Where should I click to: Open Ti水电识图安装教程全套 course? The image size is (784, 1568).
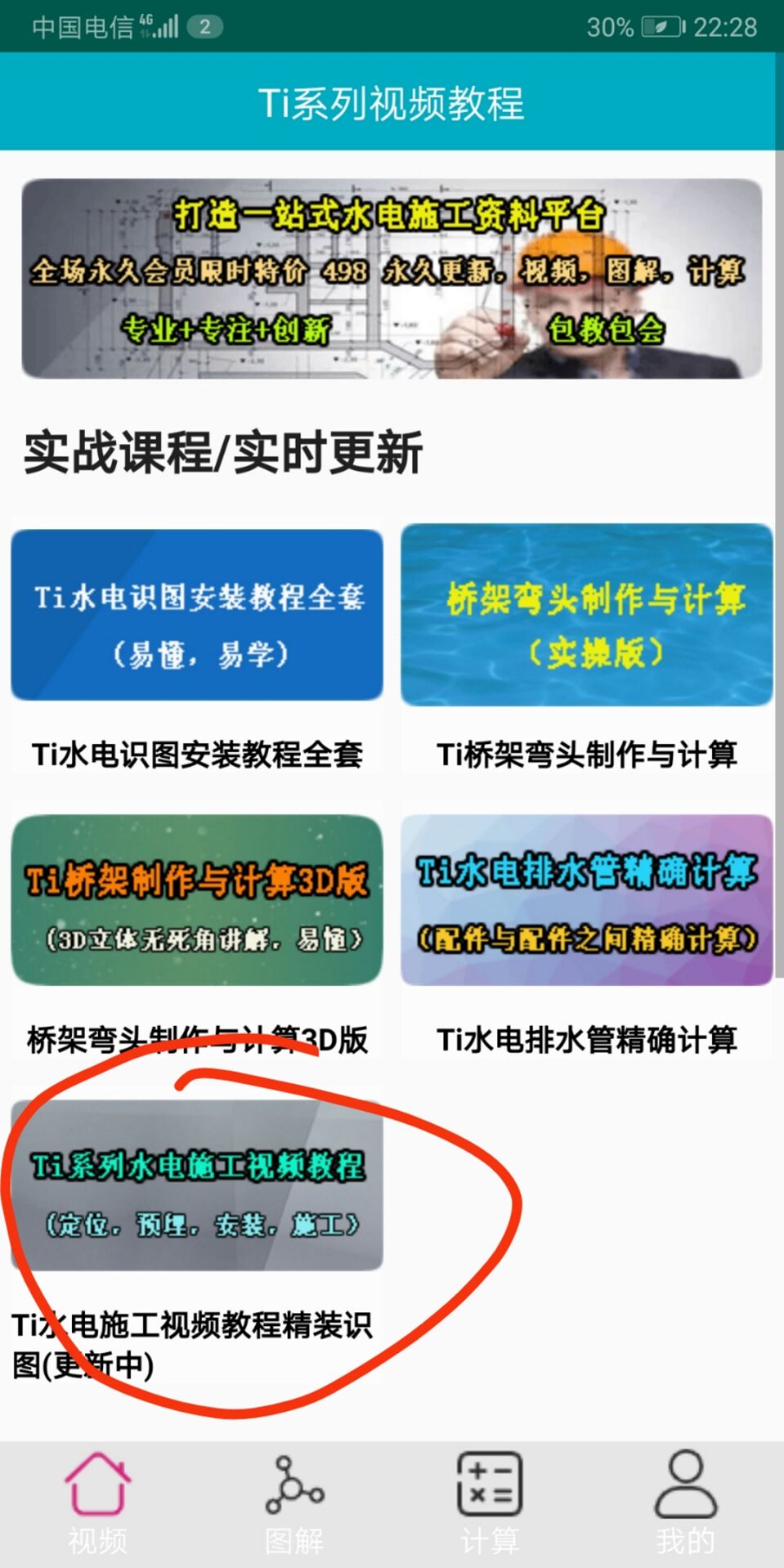point(197,615)
